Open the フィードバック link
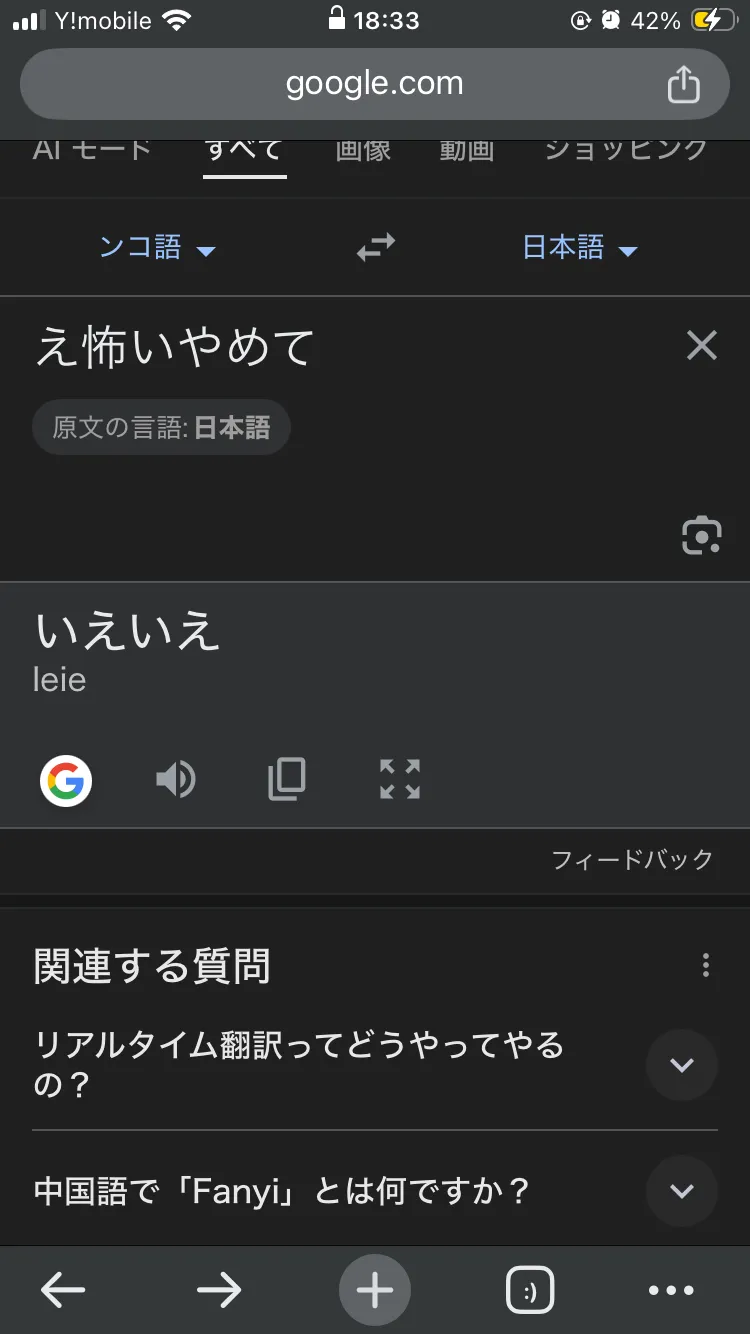This screenshot has height=1334, width=750. [632, 860]
